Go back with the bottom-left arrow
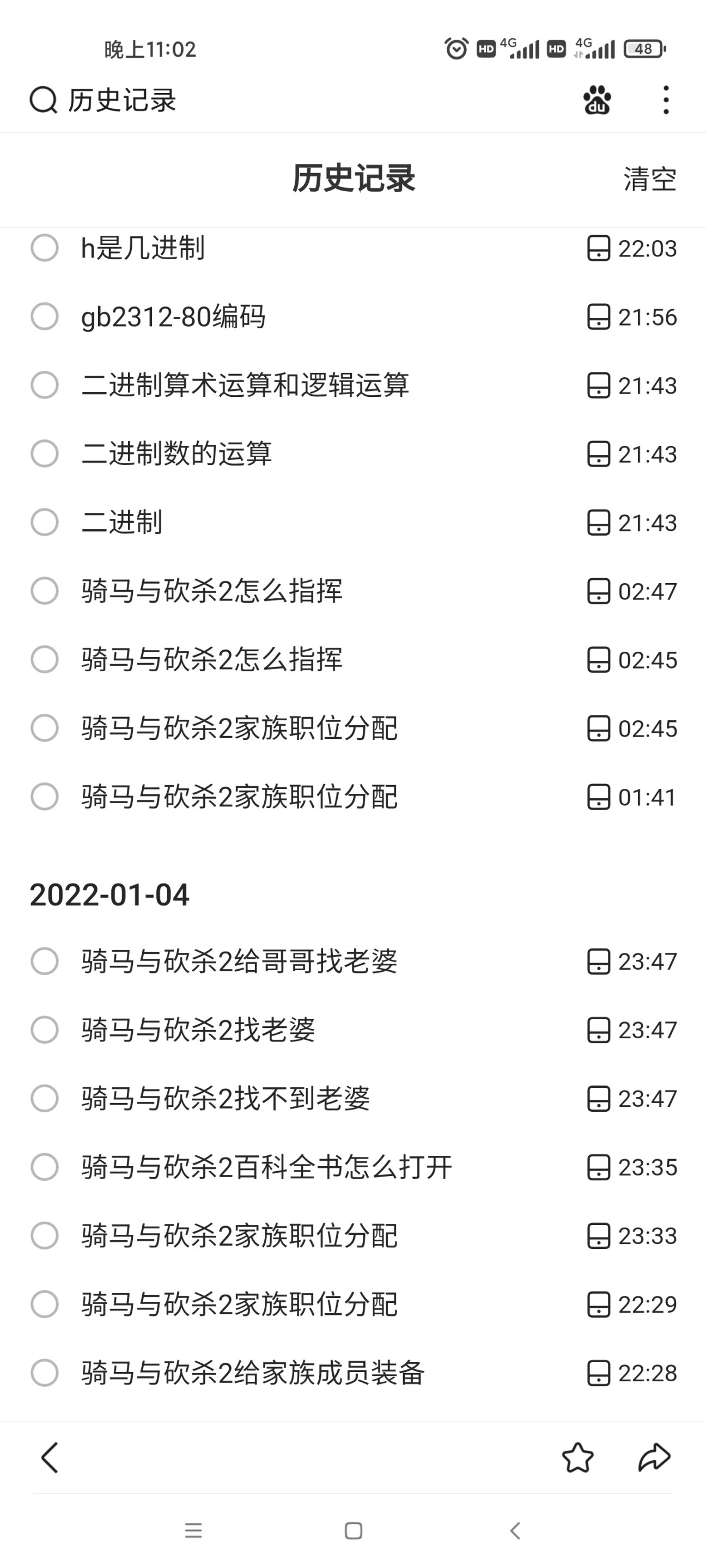 50,1457
